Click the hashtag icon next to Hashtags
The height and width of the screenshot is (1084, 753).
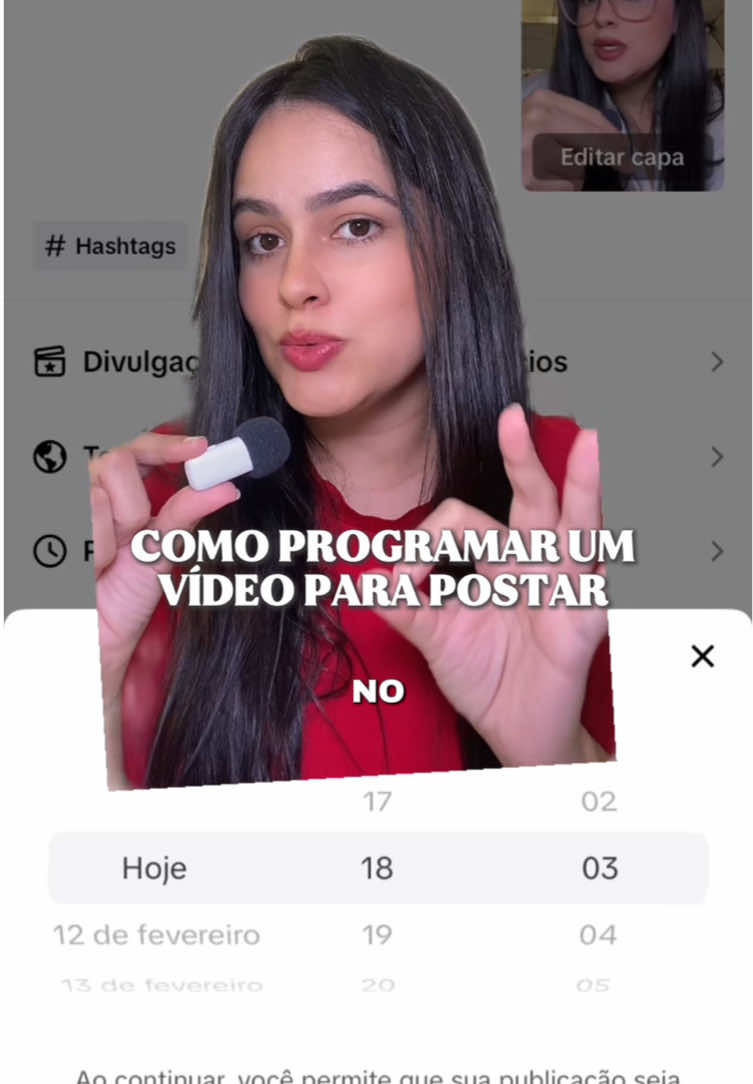click(x=54, y=246)
